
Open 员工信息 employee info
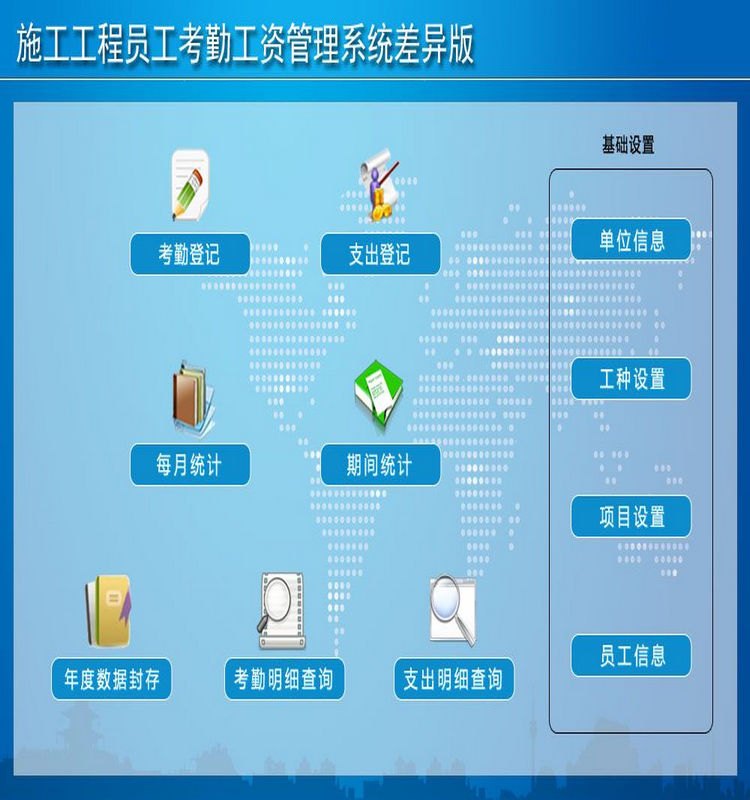[631, 655]
